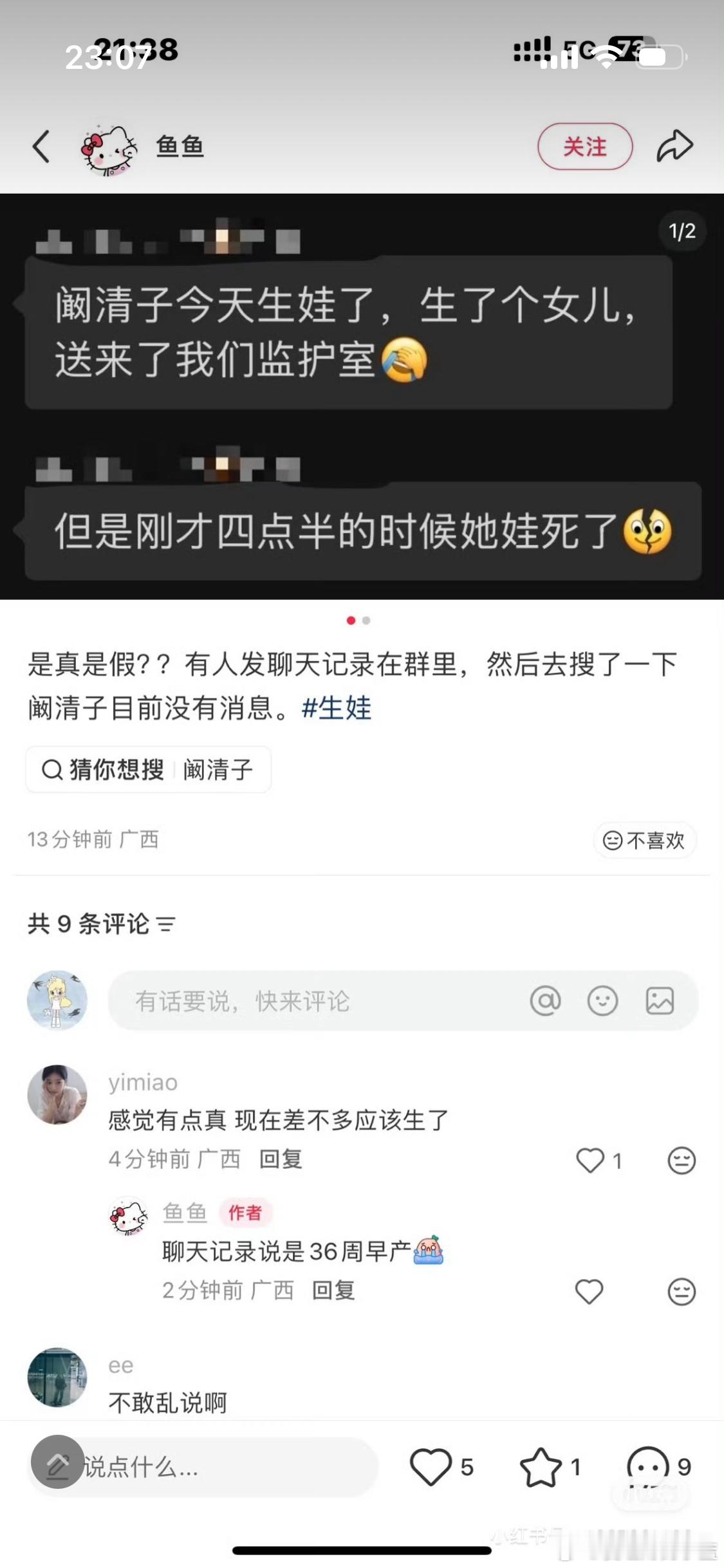The height and width of the screenshot is (1568, 724).
Task: Open the comment sort options next to 共9条评论
Action: 166,923
